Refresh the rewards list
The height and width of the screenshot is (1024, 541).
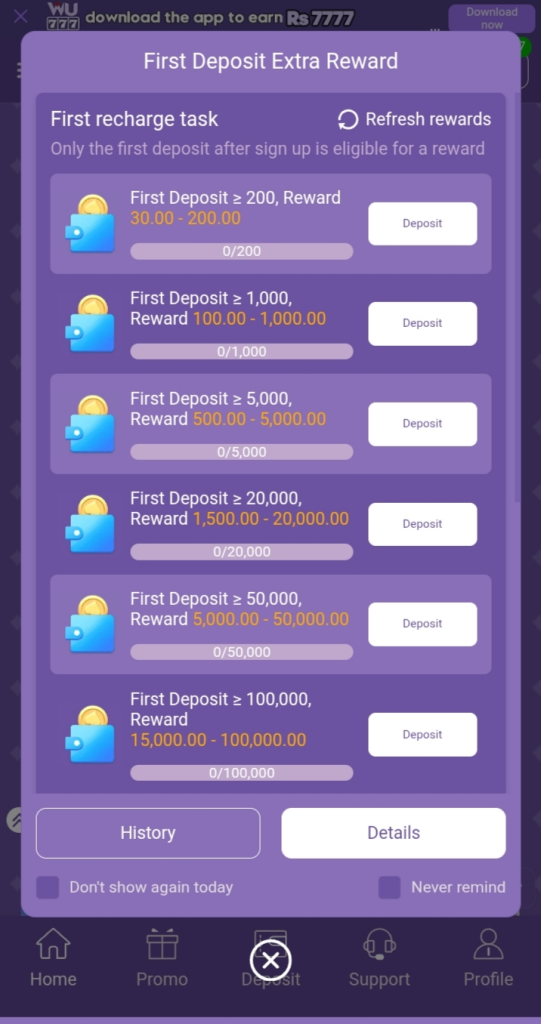414,120
